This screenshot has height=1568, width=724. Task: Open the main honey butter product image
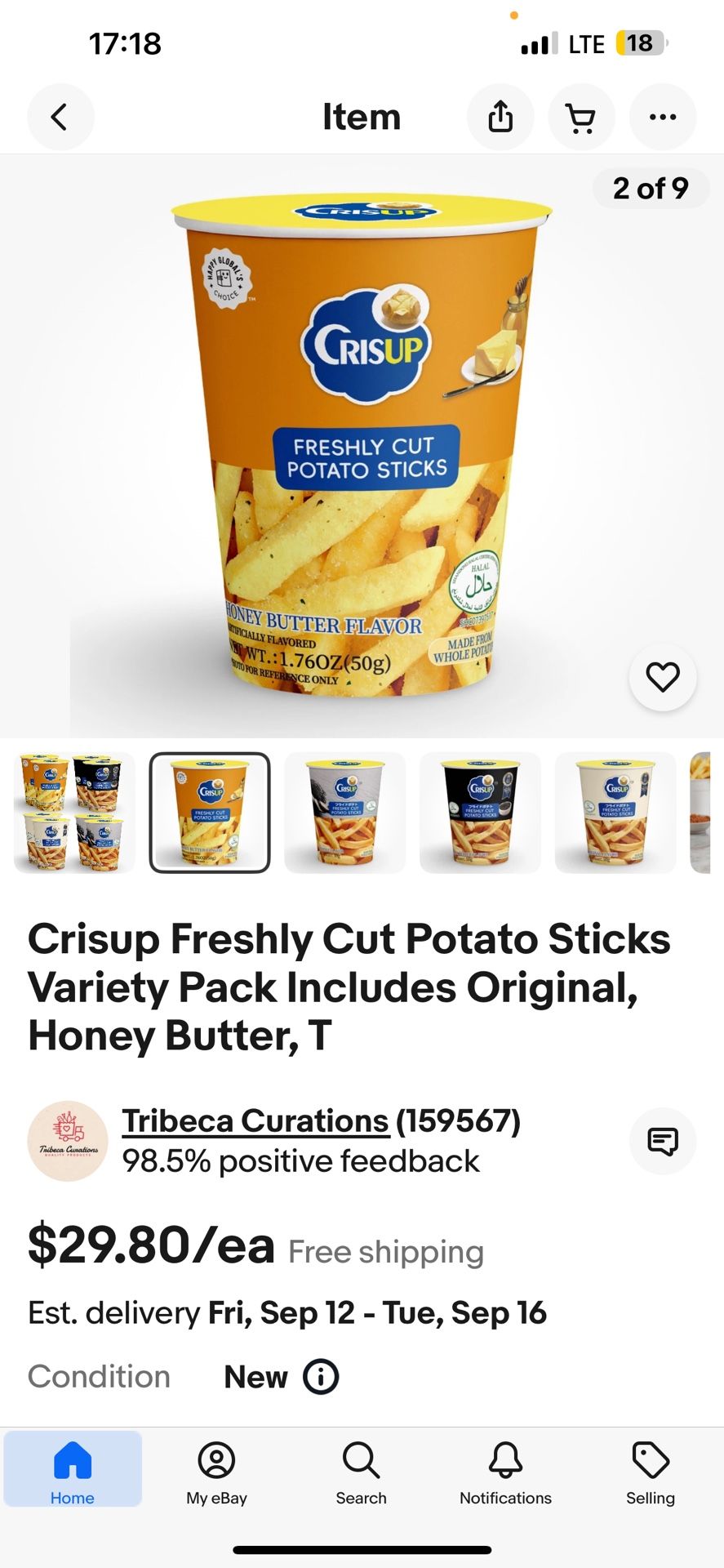tap(362, 446)
